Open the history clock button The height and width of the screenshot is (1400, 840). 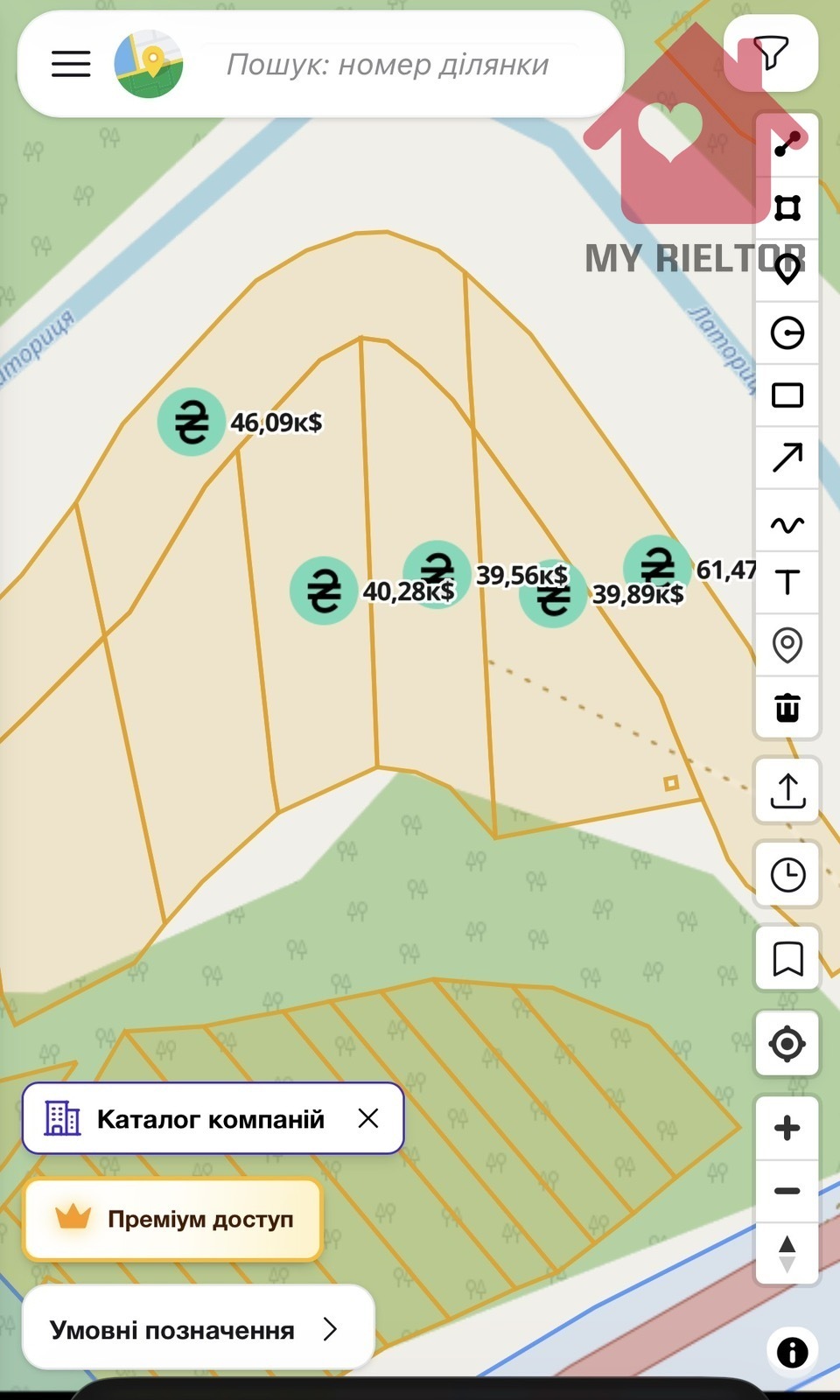(x=787, y=874)
